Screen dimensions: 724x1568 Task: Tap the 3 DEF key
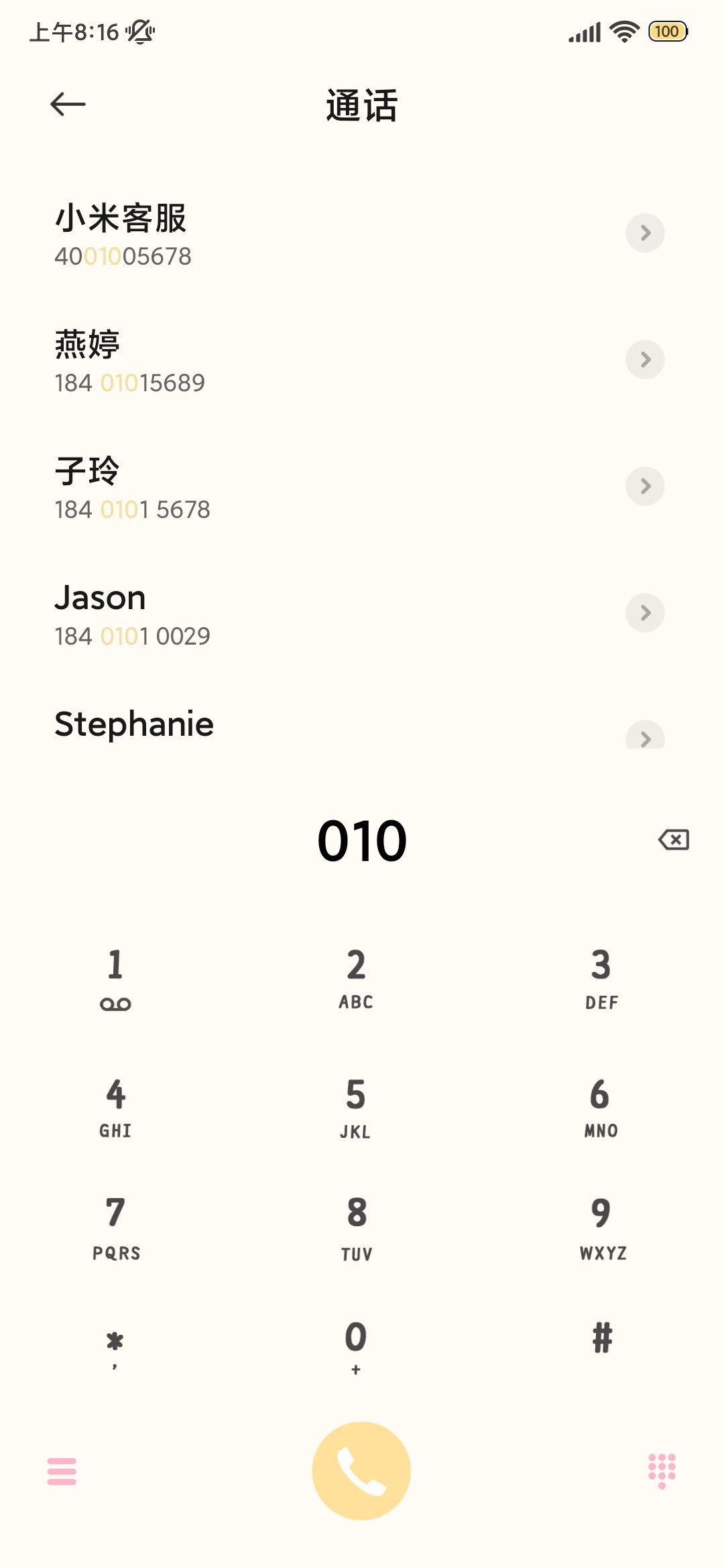pyautogui.click(x=601, y=978)
